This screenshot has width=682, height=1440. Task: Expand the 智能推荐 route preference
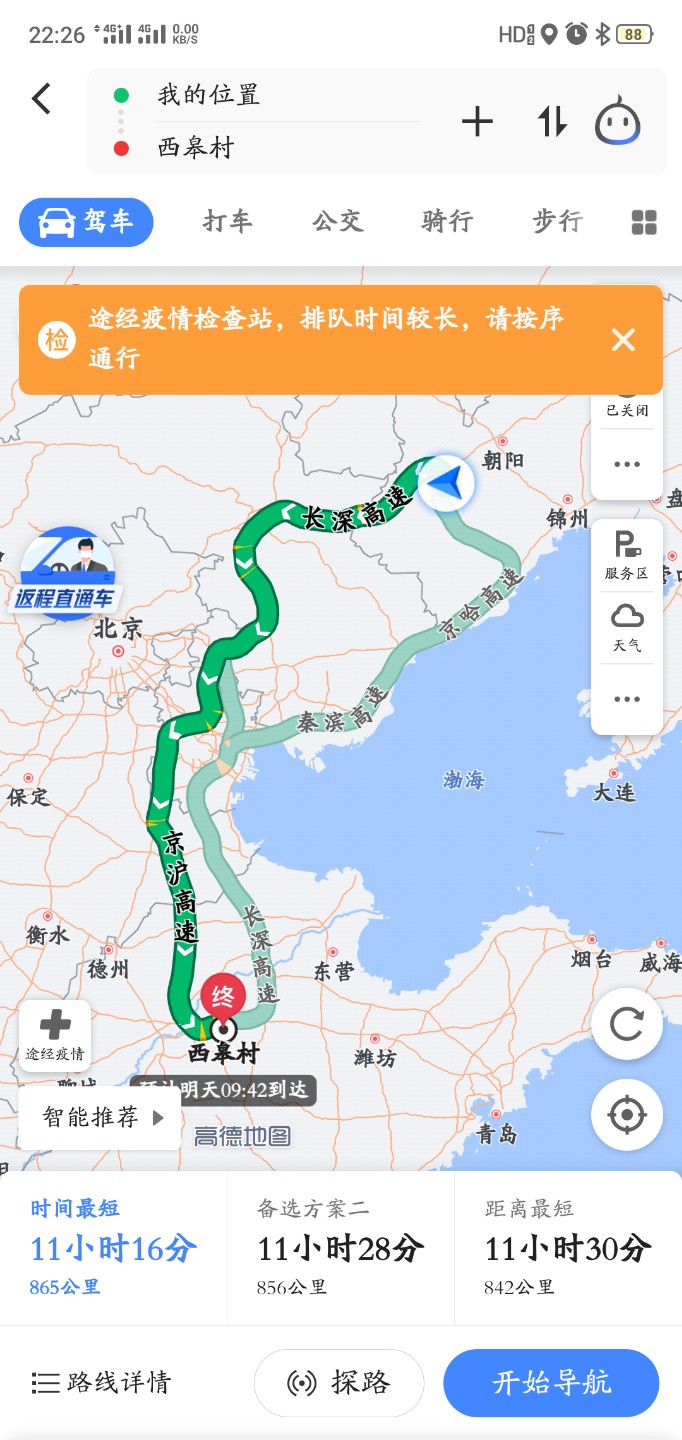(102, 1117)
